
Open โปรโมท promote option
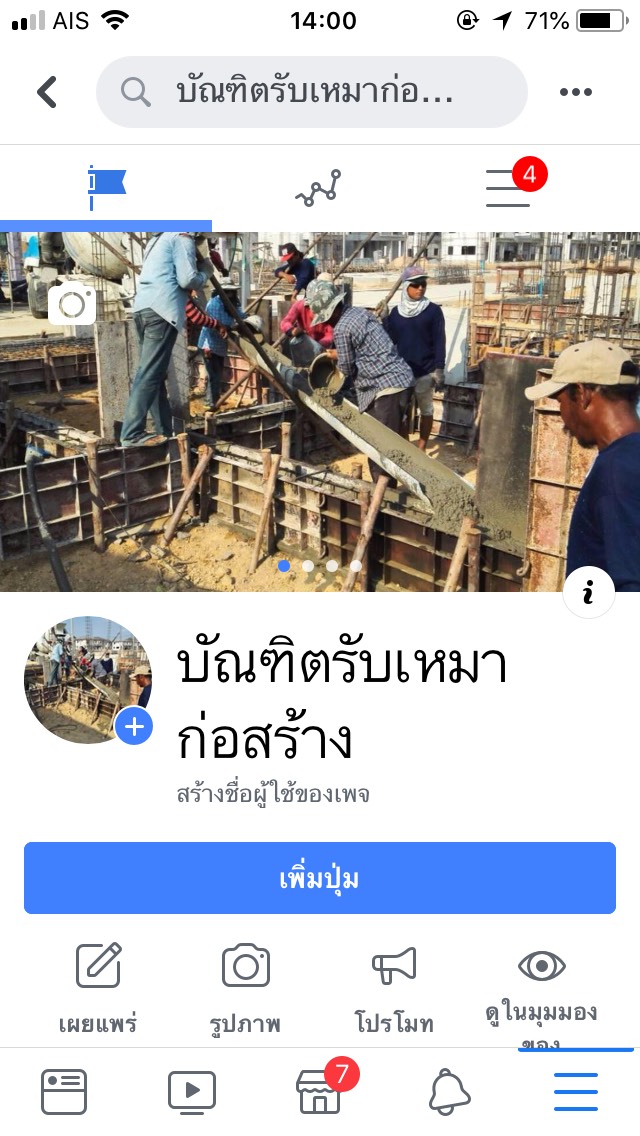(394, 988)
